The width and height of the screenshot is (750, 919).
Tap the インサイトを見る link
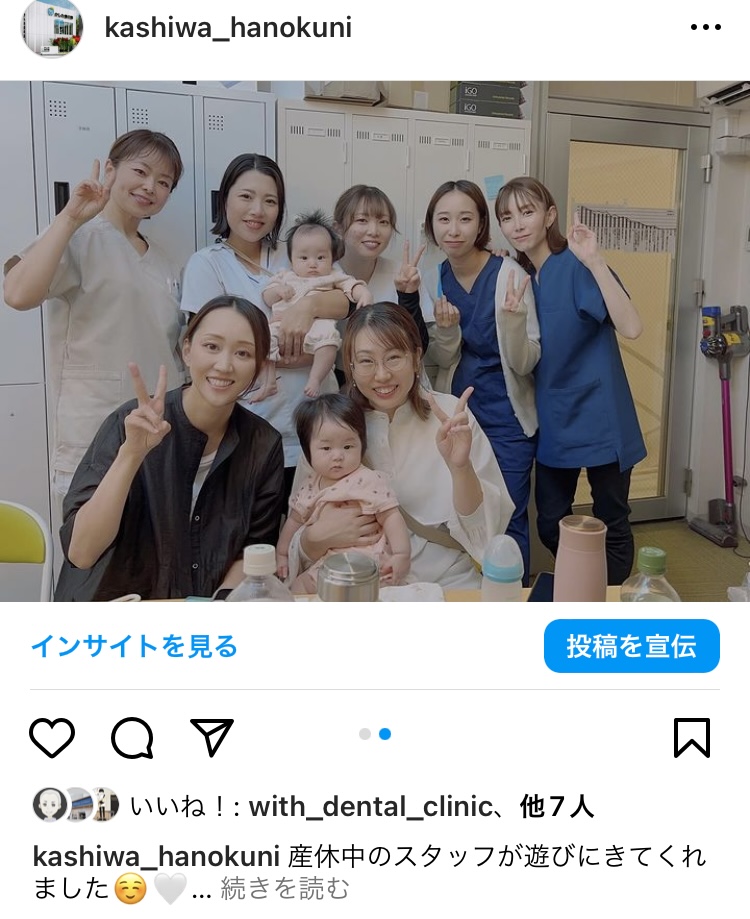point(134,646)
